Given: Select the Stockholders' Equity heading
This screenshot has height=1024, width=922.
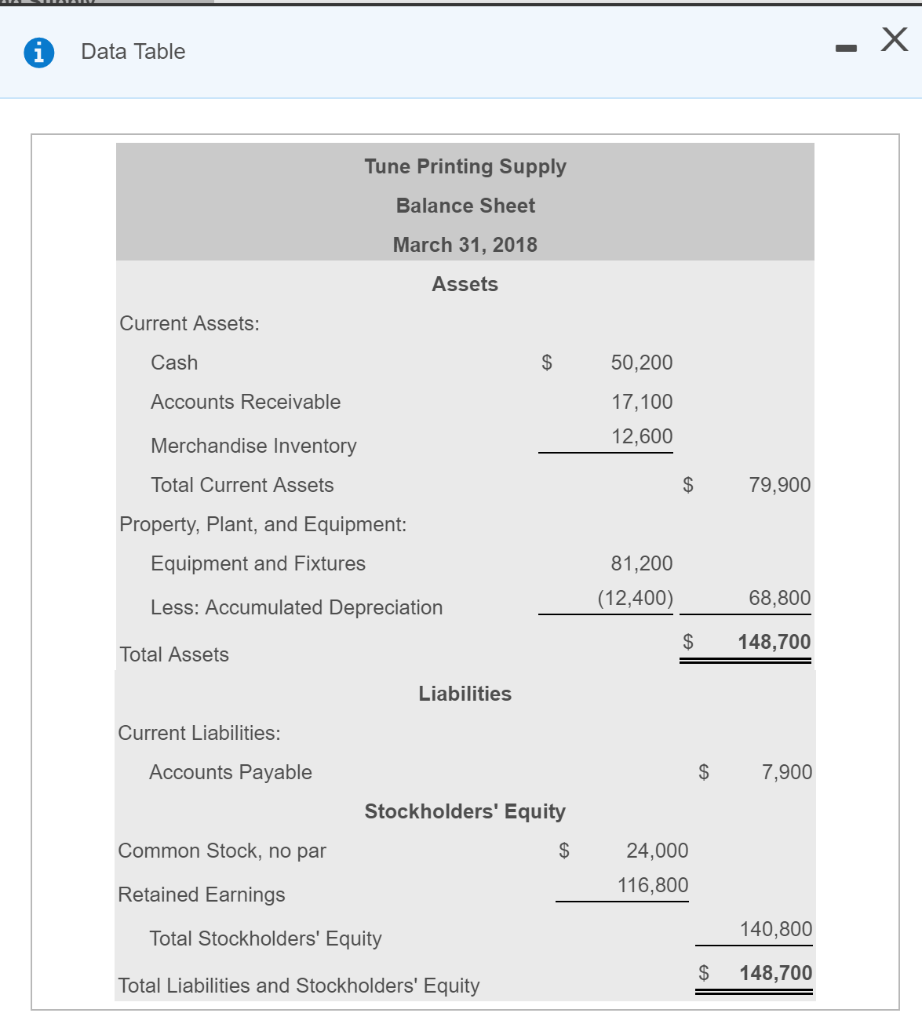Looking at the screenshot, I should [x=465, y=811].
